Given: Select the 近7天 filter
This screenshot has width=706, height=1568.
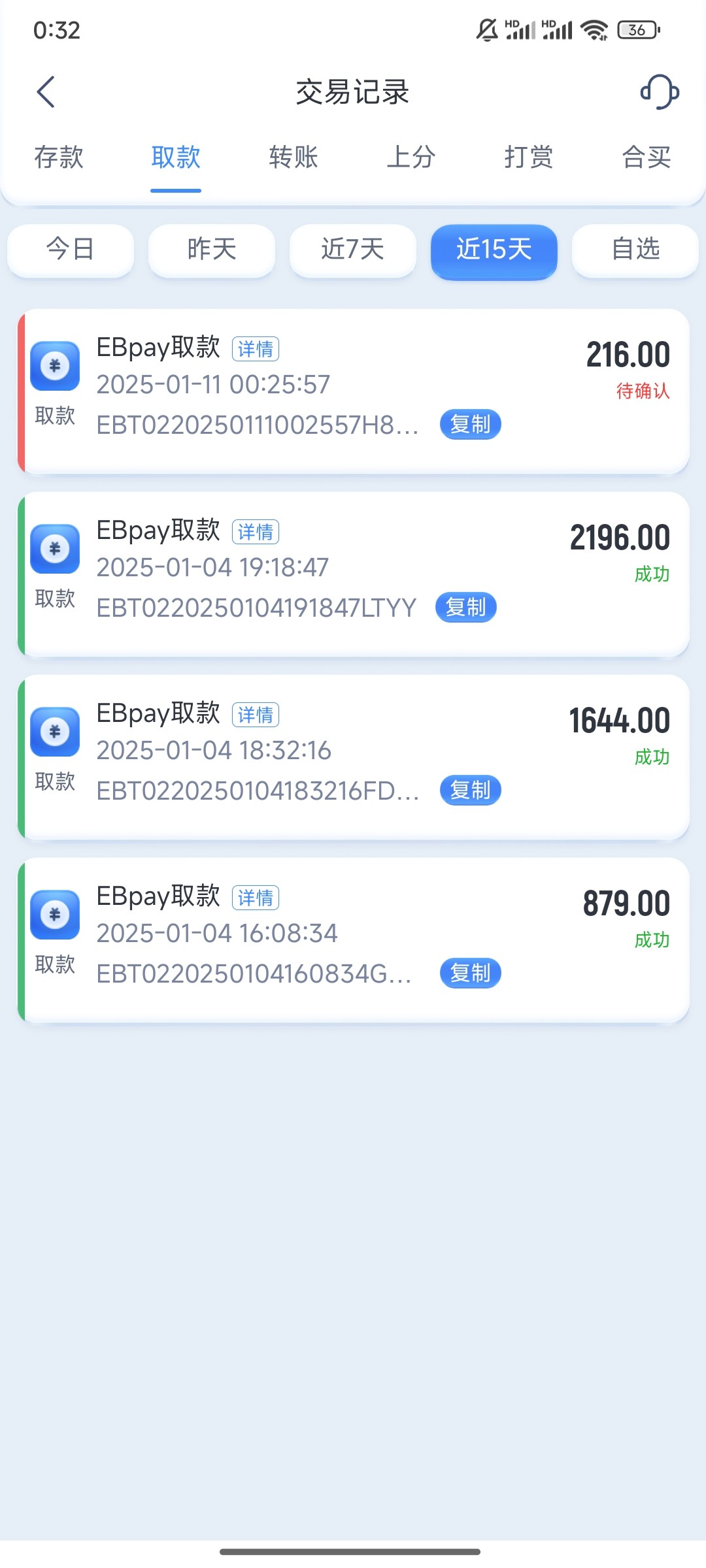Looking at the screenshot, I should tap(353, 250).
